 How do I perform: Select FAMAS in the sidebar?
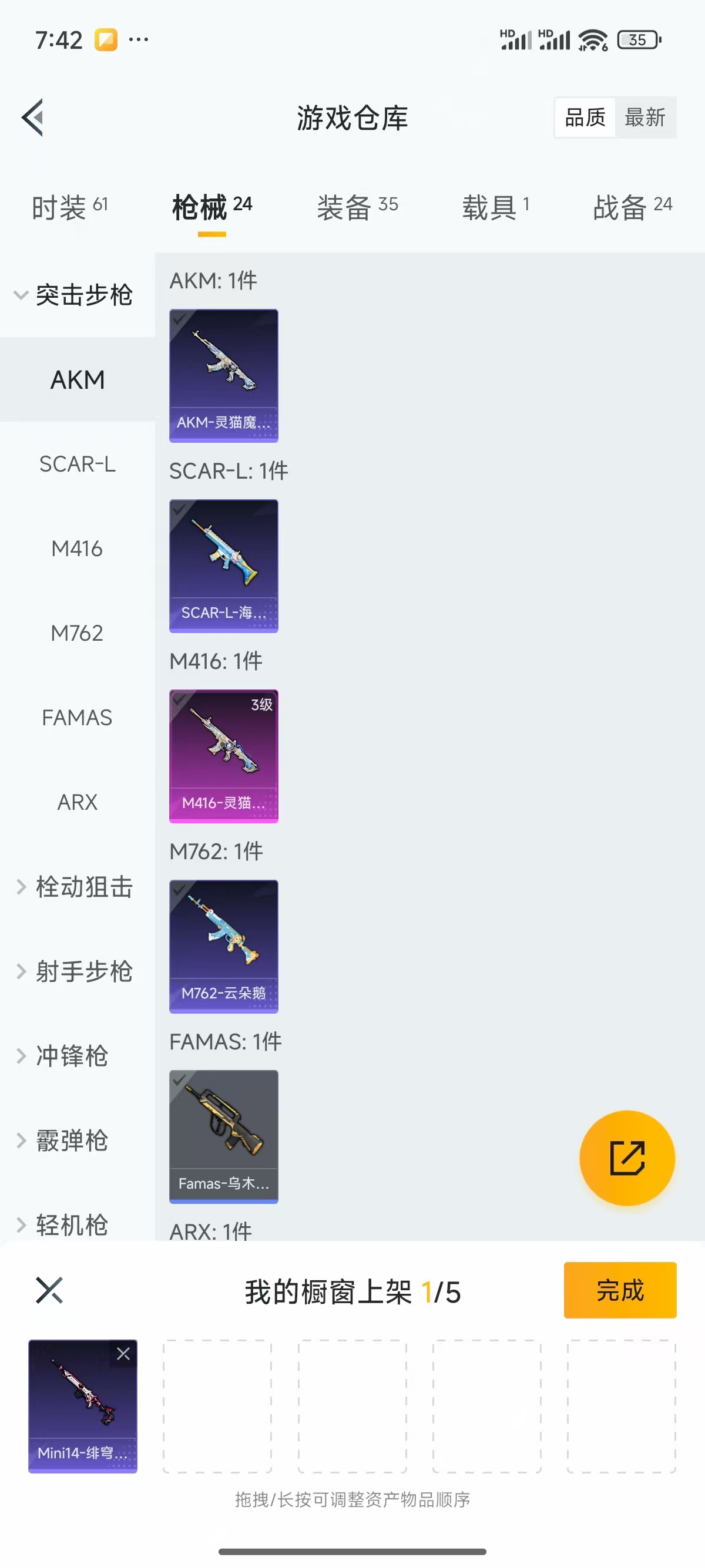click(78, 718)
